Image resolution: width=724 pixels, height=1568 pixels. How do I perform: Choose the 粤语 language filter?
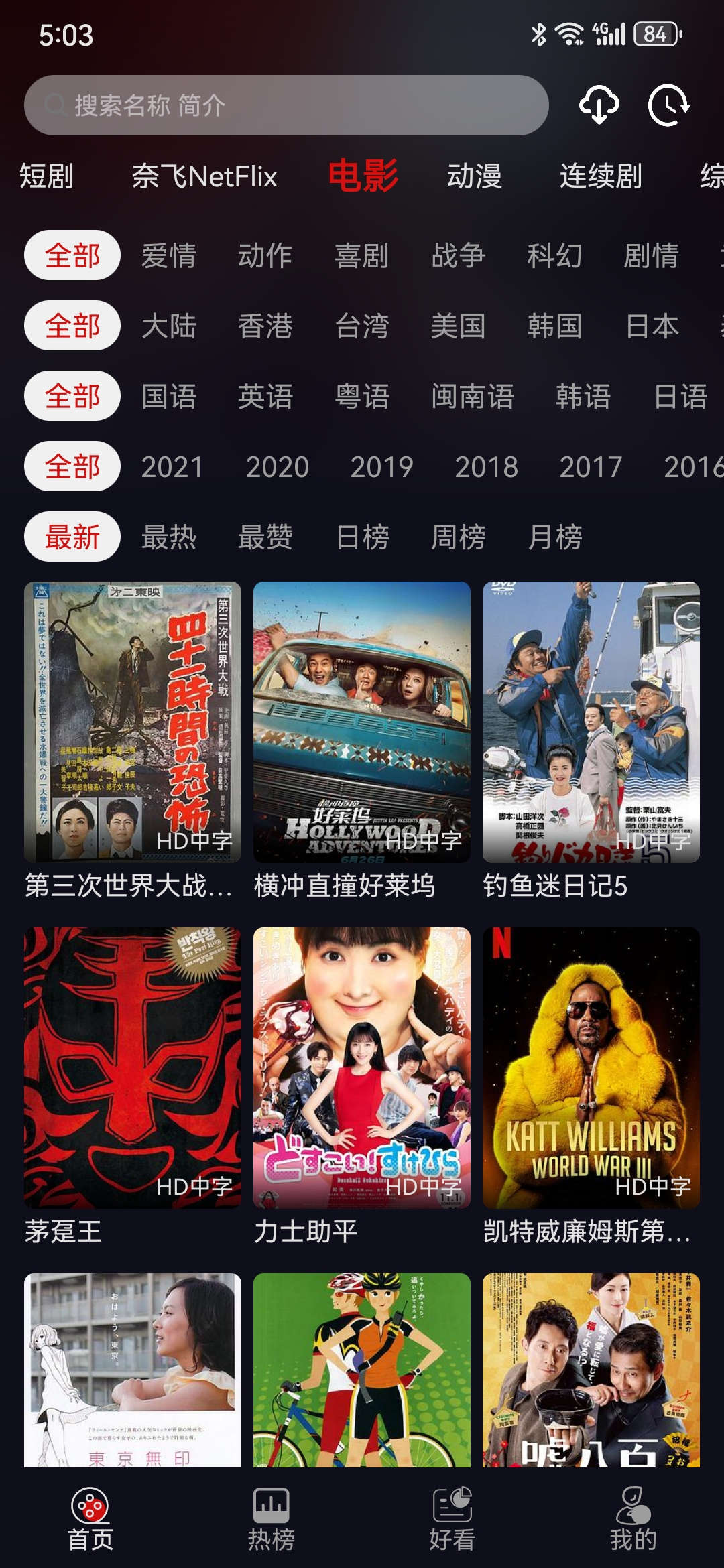click(362, 396)
